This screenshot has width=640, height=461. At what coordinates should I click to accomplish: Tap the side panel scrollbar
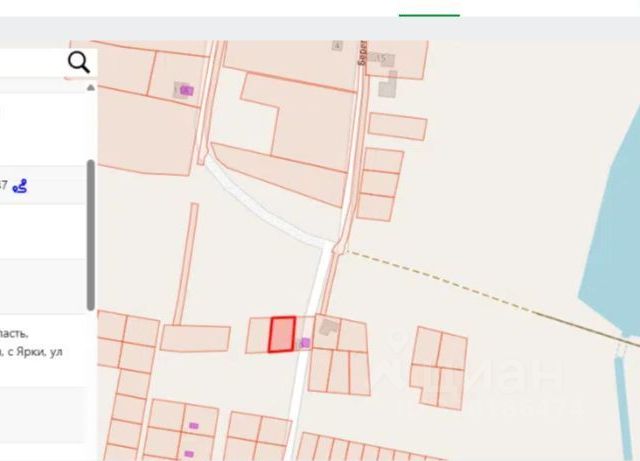pos(92,234)
